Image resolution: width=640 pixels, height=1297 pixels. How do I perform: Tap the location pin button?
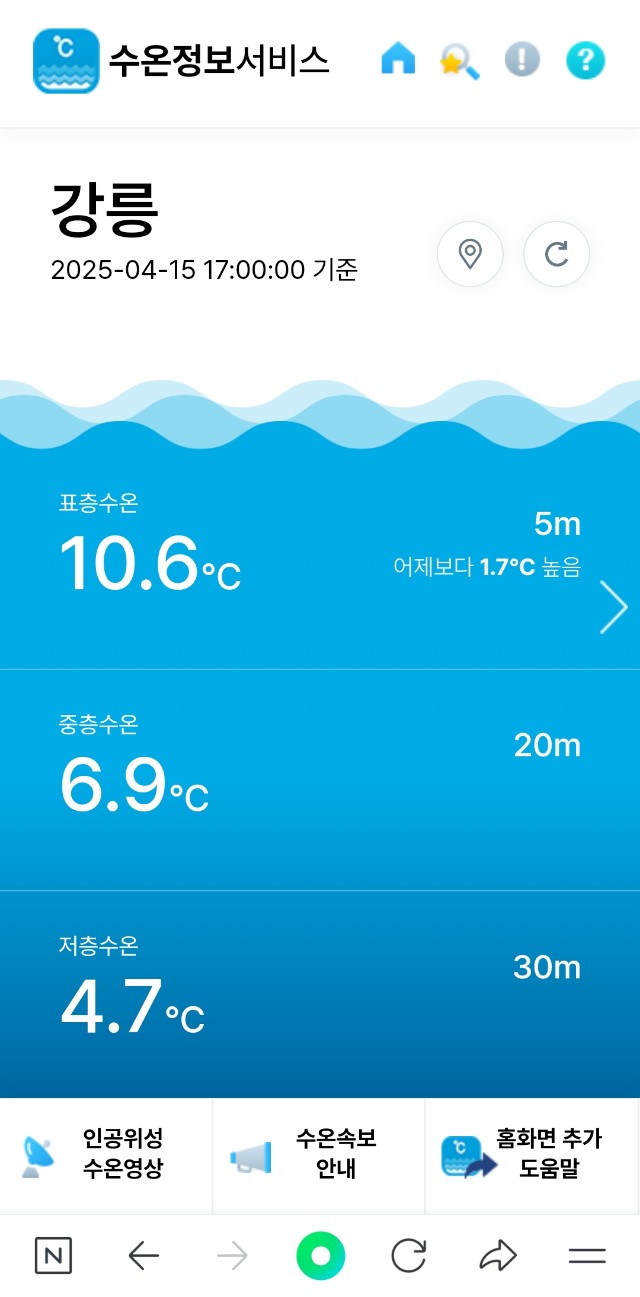click(x=470, y=254)
